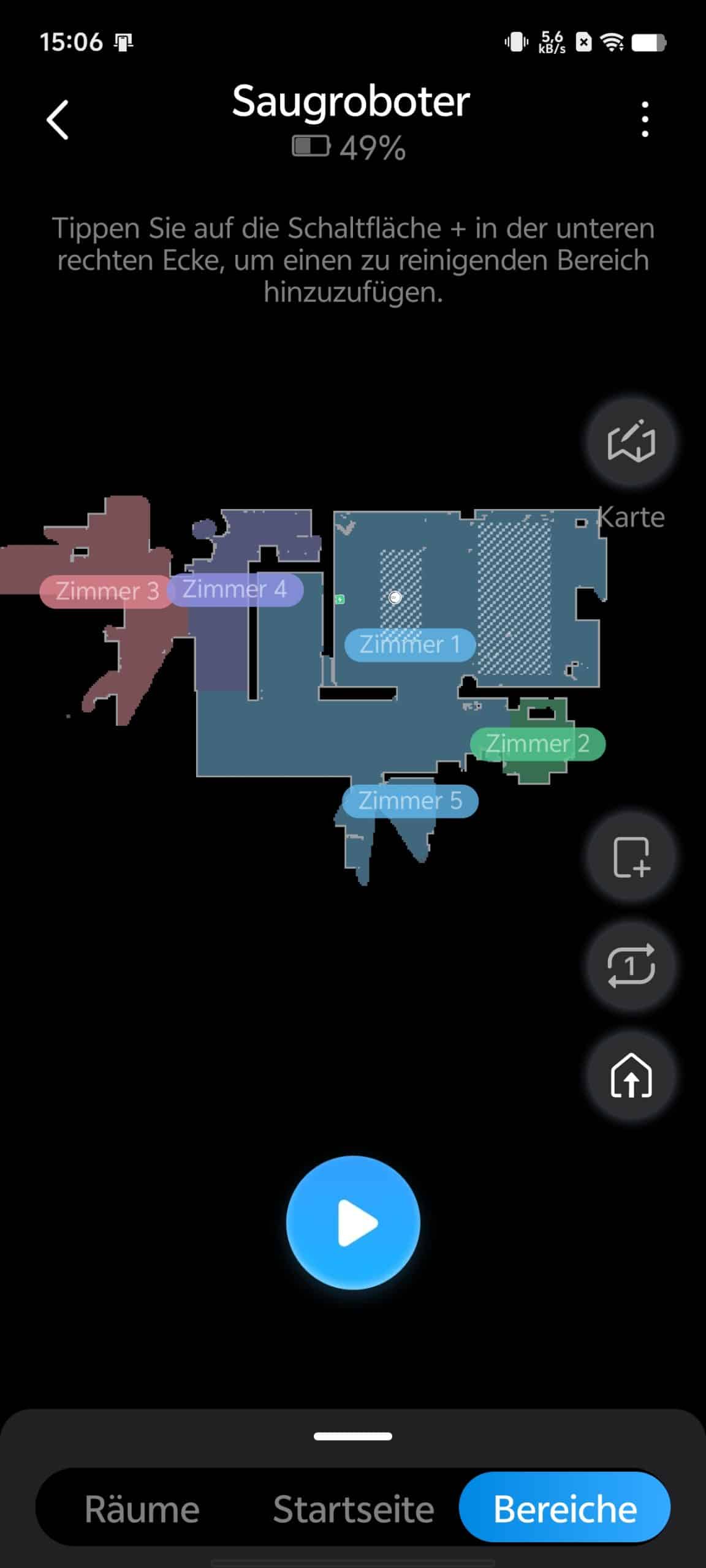Select Zimmer 2 on the map
The width and height of the screenshot is (706, 1568).
tap(537, 744)
